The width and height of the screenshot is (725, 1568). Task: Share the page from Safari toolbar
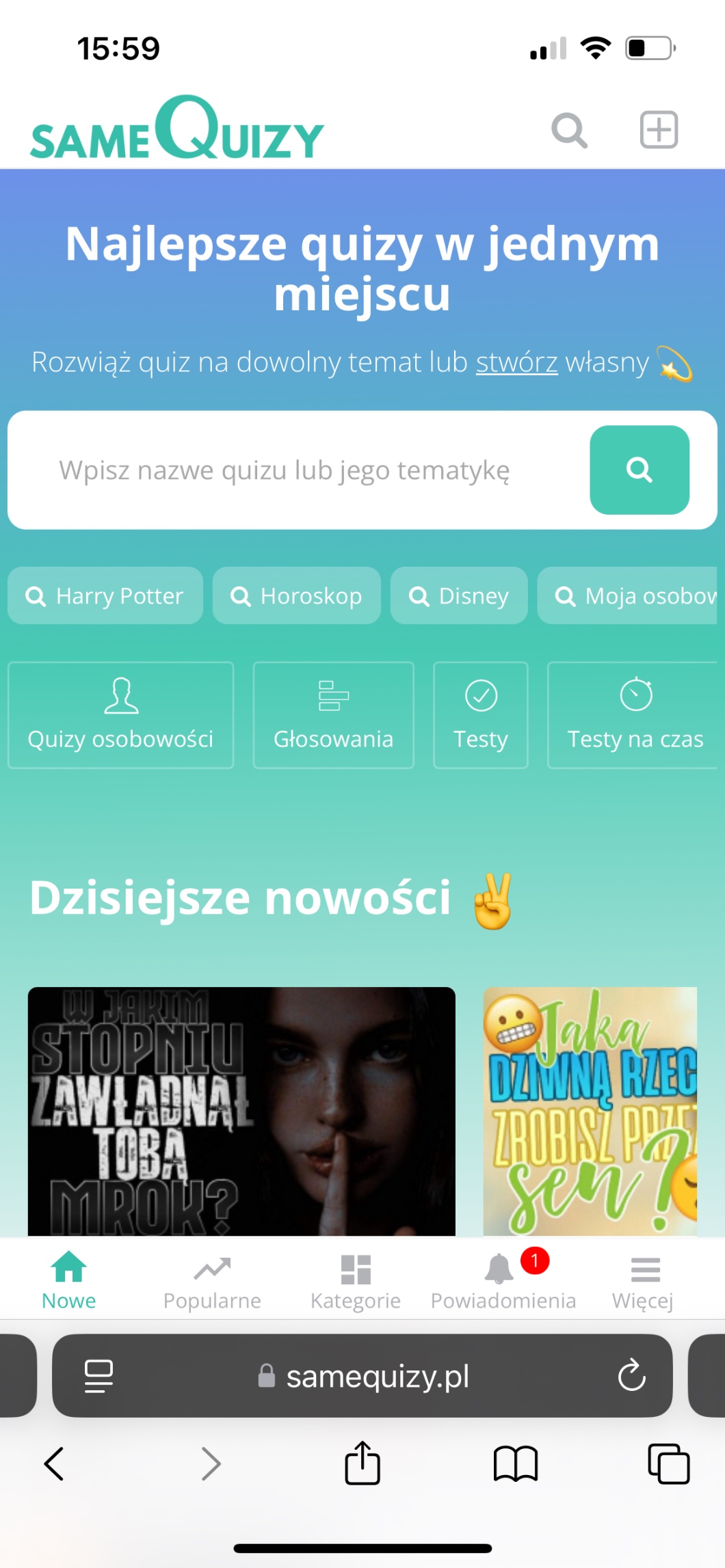pos(362,1463)
